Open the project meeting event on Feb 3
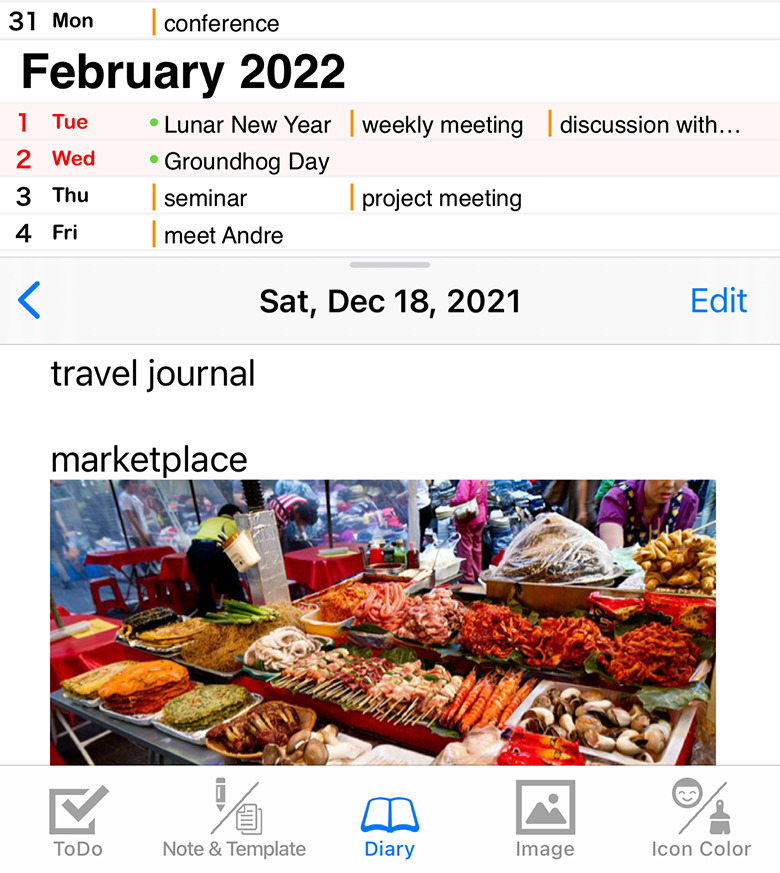780x873 pixels. (441, 198)
